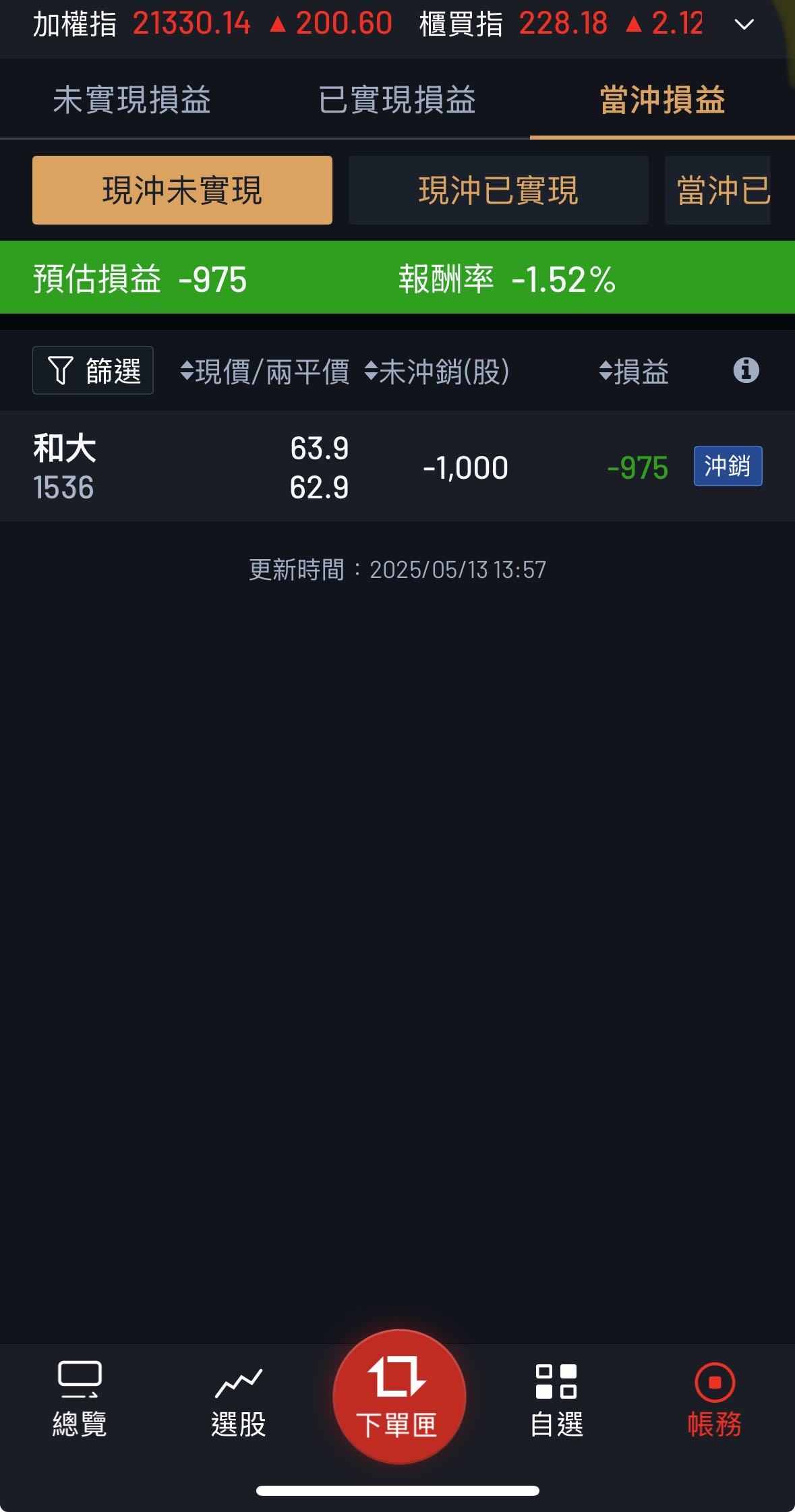Switch to the 現沖已實現 segment
The image size is (795, 1512).
tap(498, 190)
